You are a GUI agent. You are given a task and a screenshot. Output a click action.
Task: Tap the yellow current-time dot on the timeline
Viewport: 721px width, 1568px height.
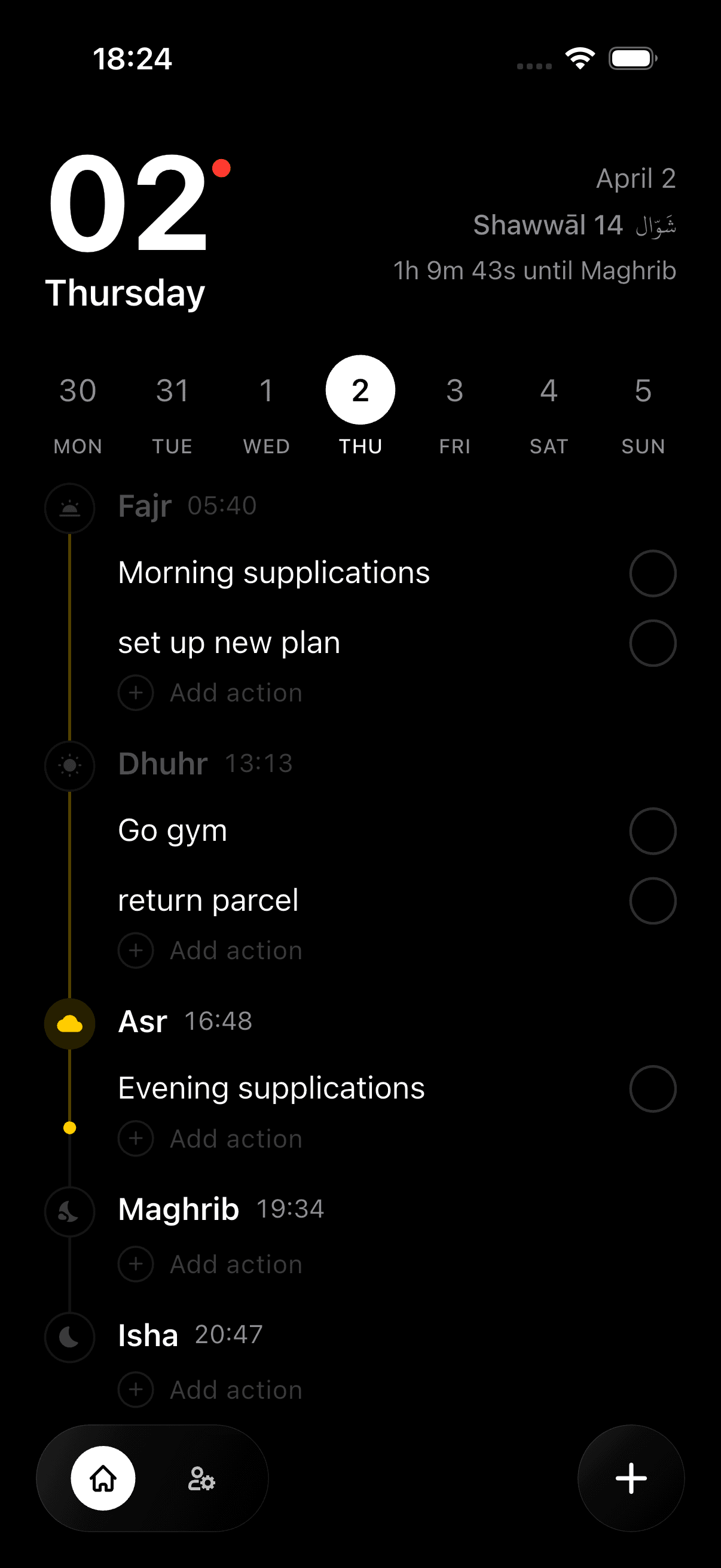[x=70, y=1127]
